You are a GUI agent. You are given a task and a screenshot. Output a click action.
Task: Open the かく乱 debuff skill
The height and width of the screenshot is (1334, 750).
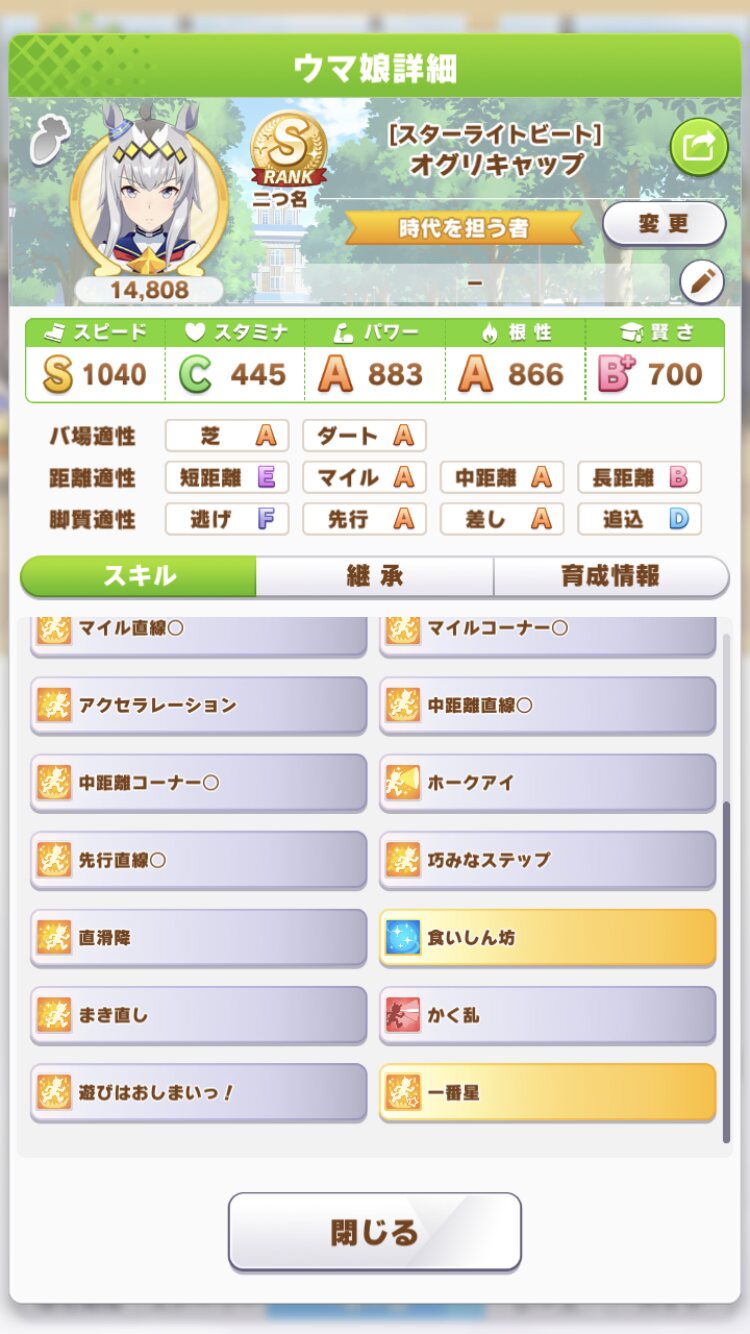[547, 1014]
